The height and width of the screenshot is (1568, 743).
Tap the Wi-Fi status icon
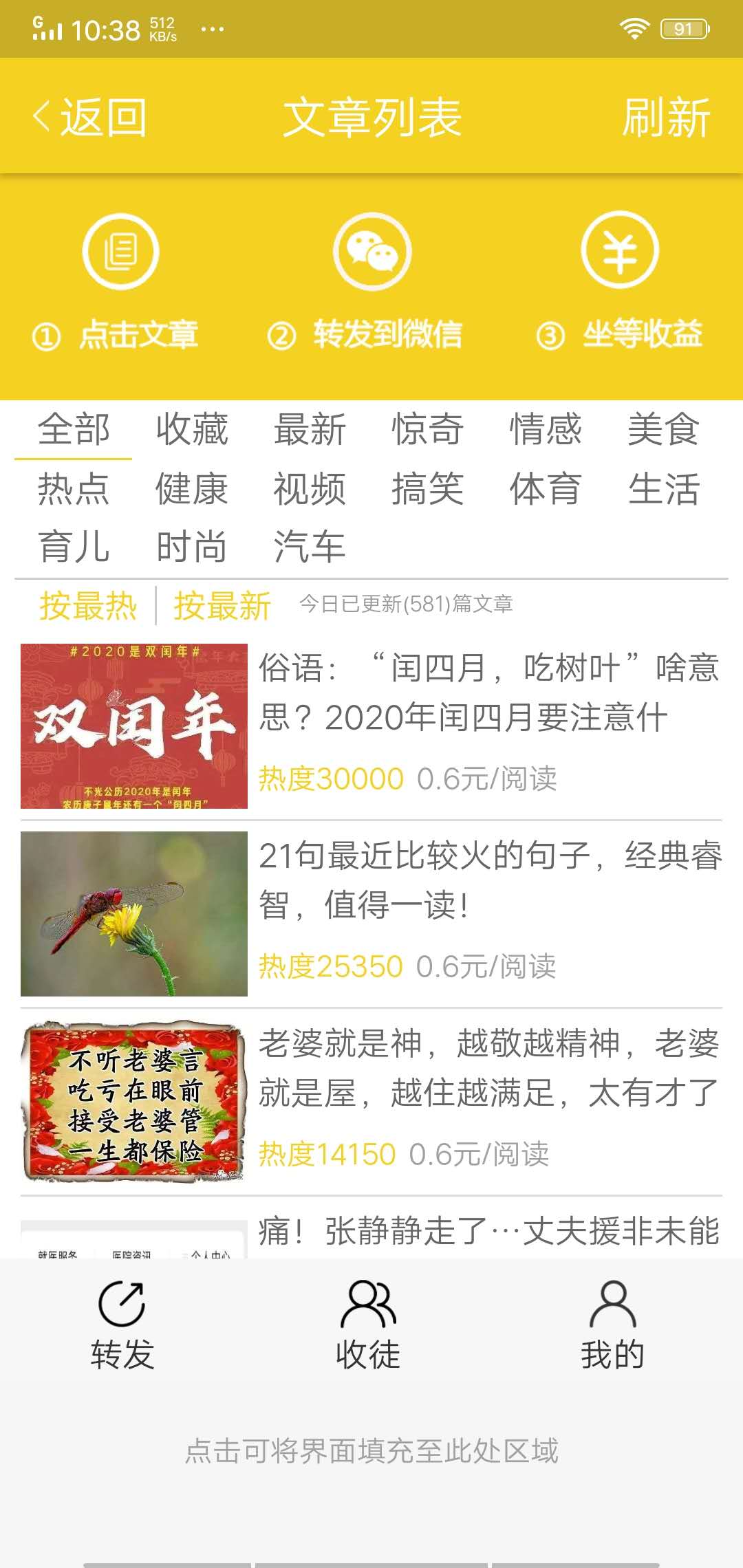pos(634,28)
